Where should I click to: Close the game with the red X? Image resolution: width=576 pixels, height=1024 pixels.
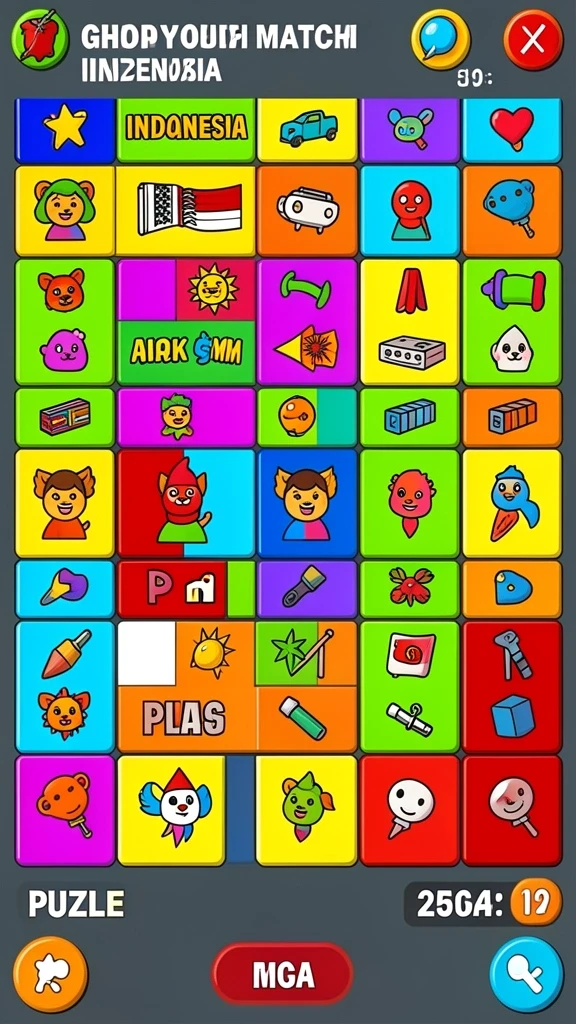pyautogui.click(x=533, y=40)
